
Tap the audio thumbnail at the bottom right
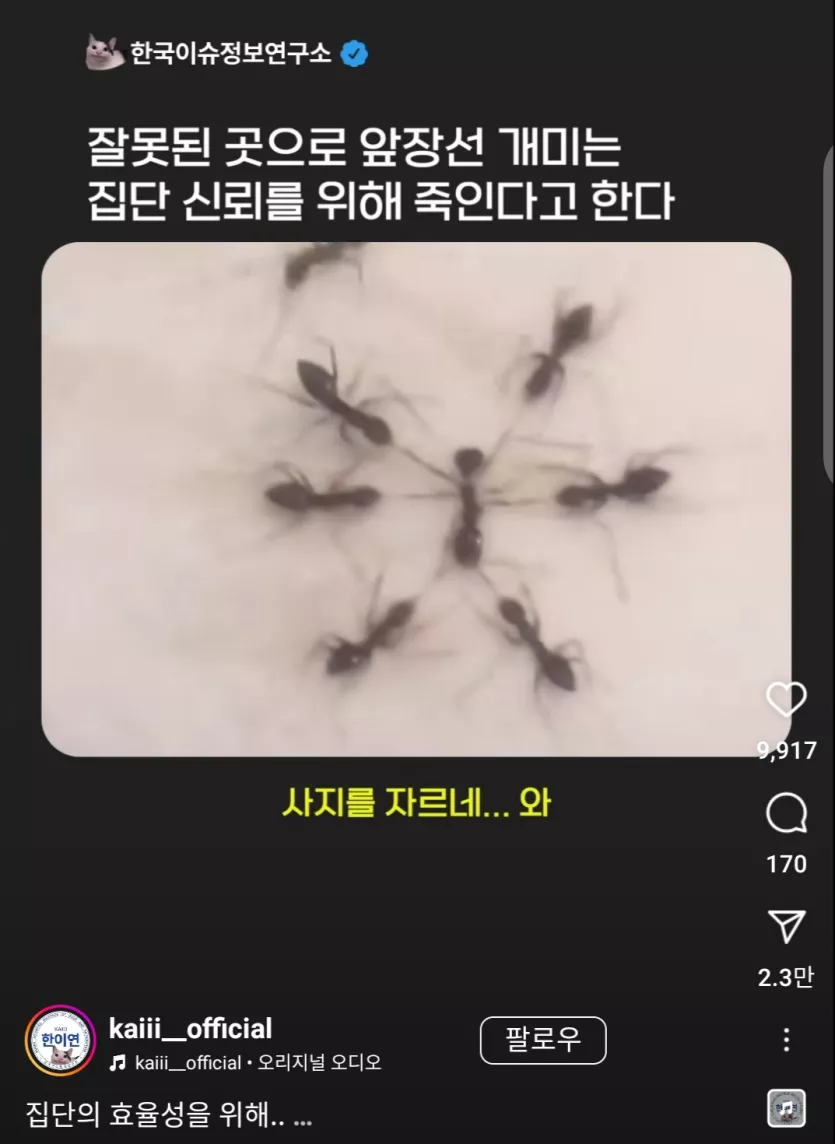click(786, 1108)
